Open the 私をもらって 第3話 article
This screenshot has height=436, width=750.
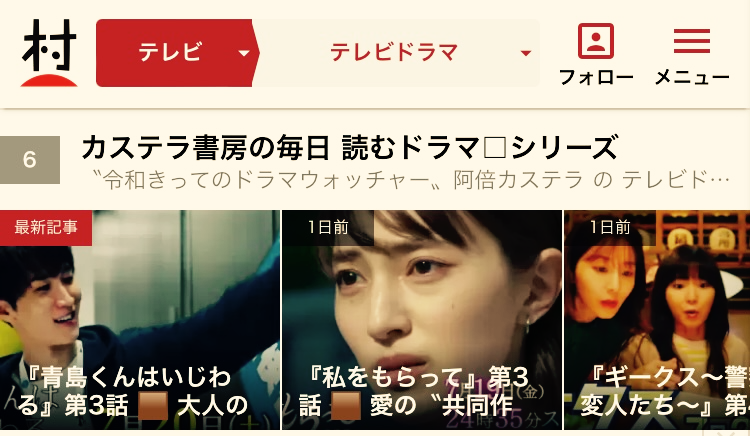click(x=421, y=320)
